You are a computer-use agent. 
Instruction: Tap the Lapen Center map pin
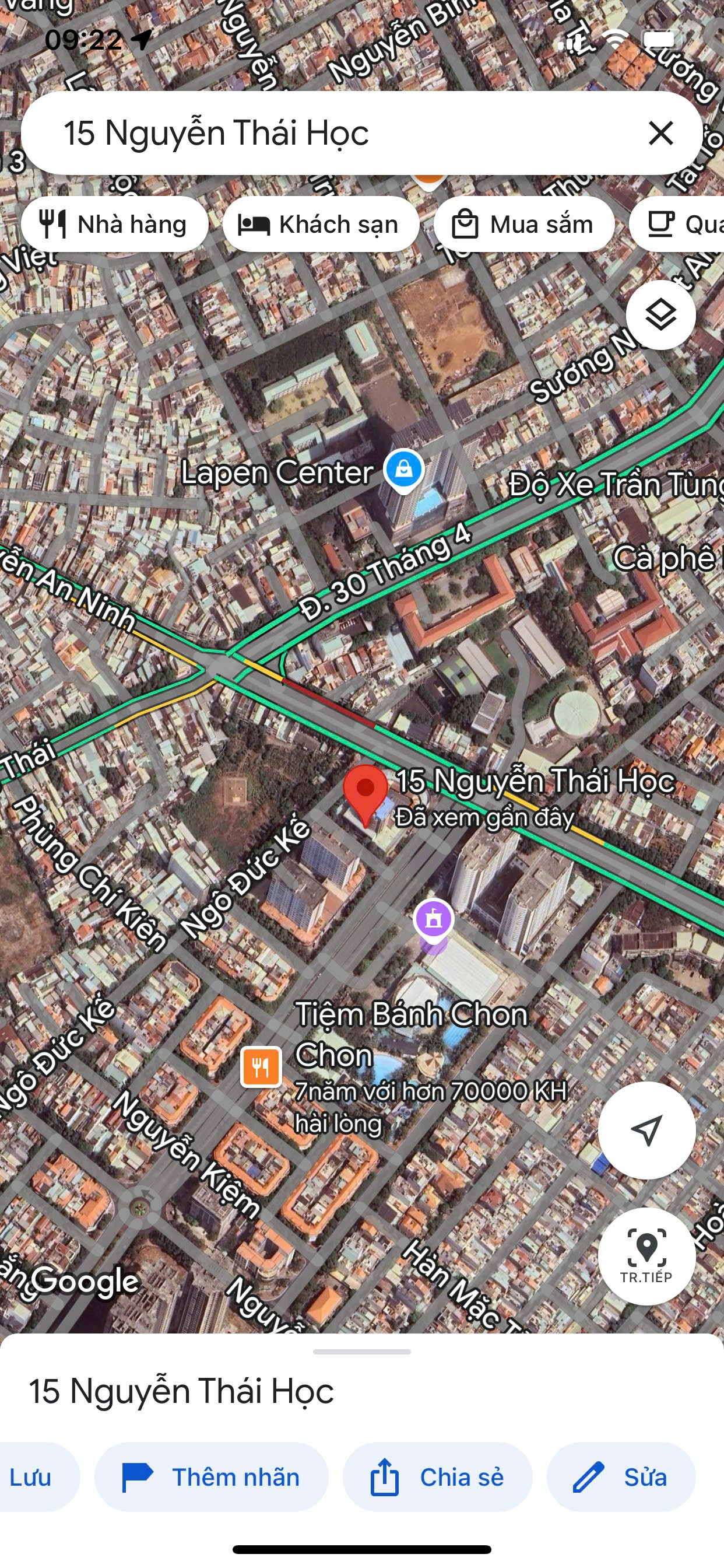point(403,470)
